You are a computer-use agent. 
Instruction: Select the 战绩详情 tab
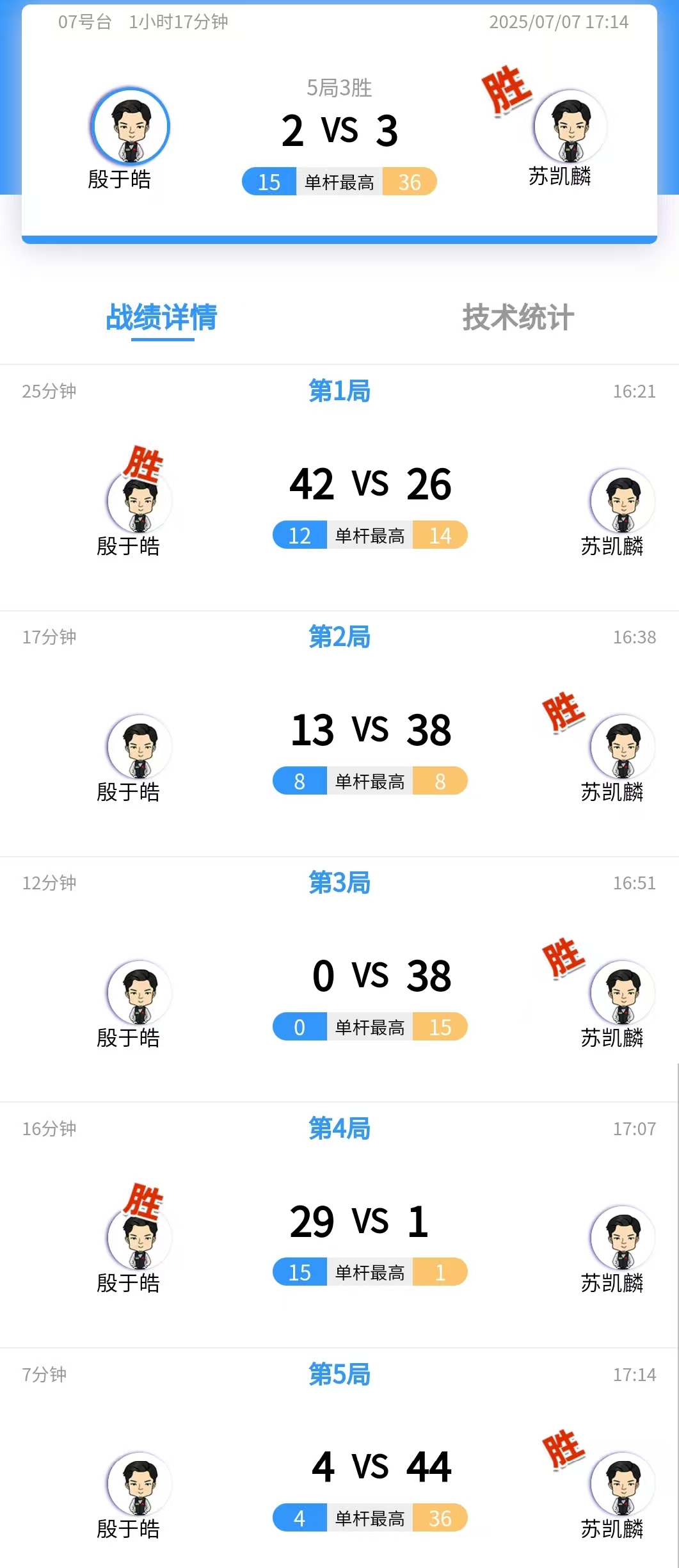pyautogui.click(x=162, y=318)
